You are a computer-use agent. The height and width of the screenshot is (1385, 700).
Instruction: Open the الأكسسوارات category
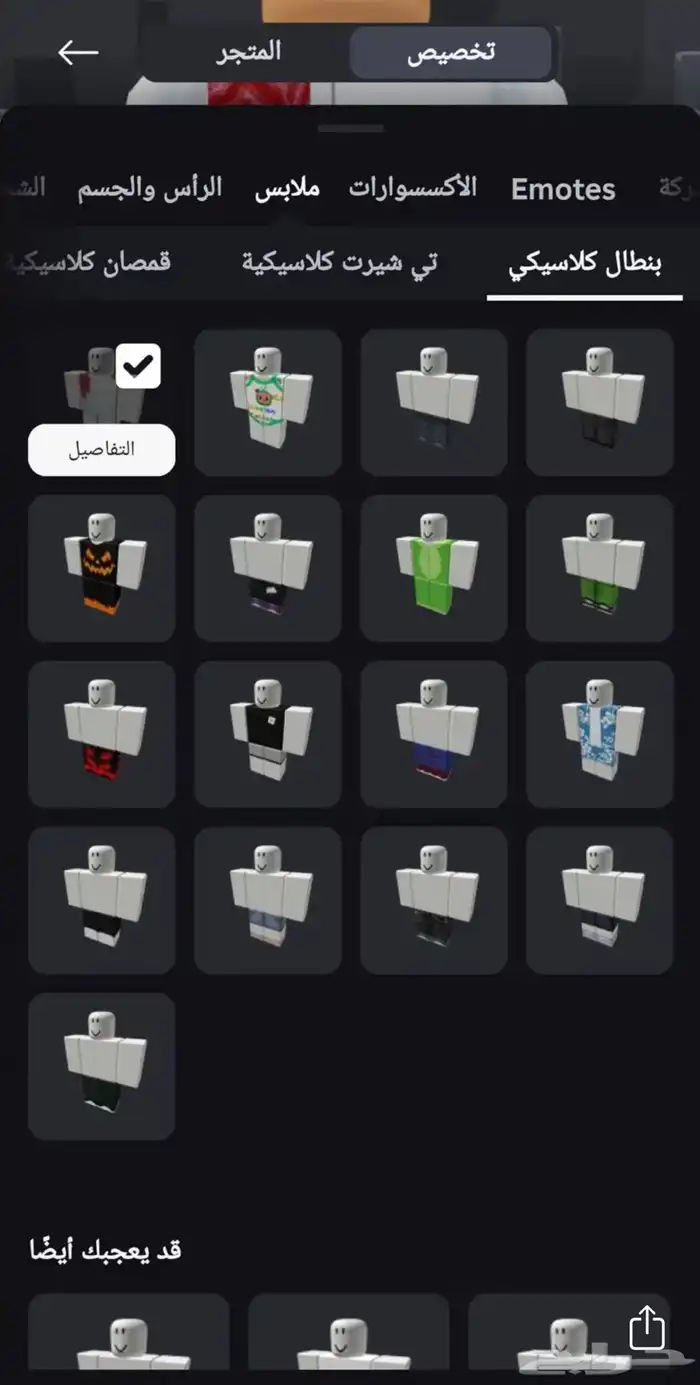click(x=413, y=188)
